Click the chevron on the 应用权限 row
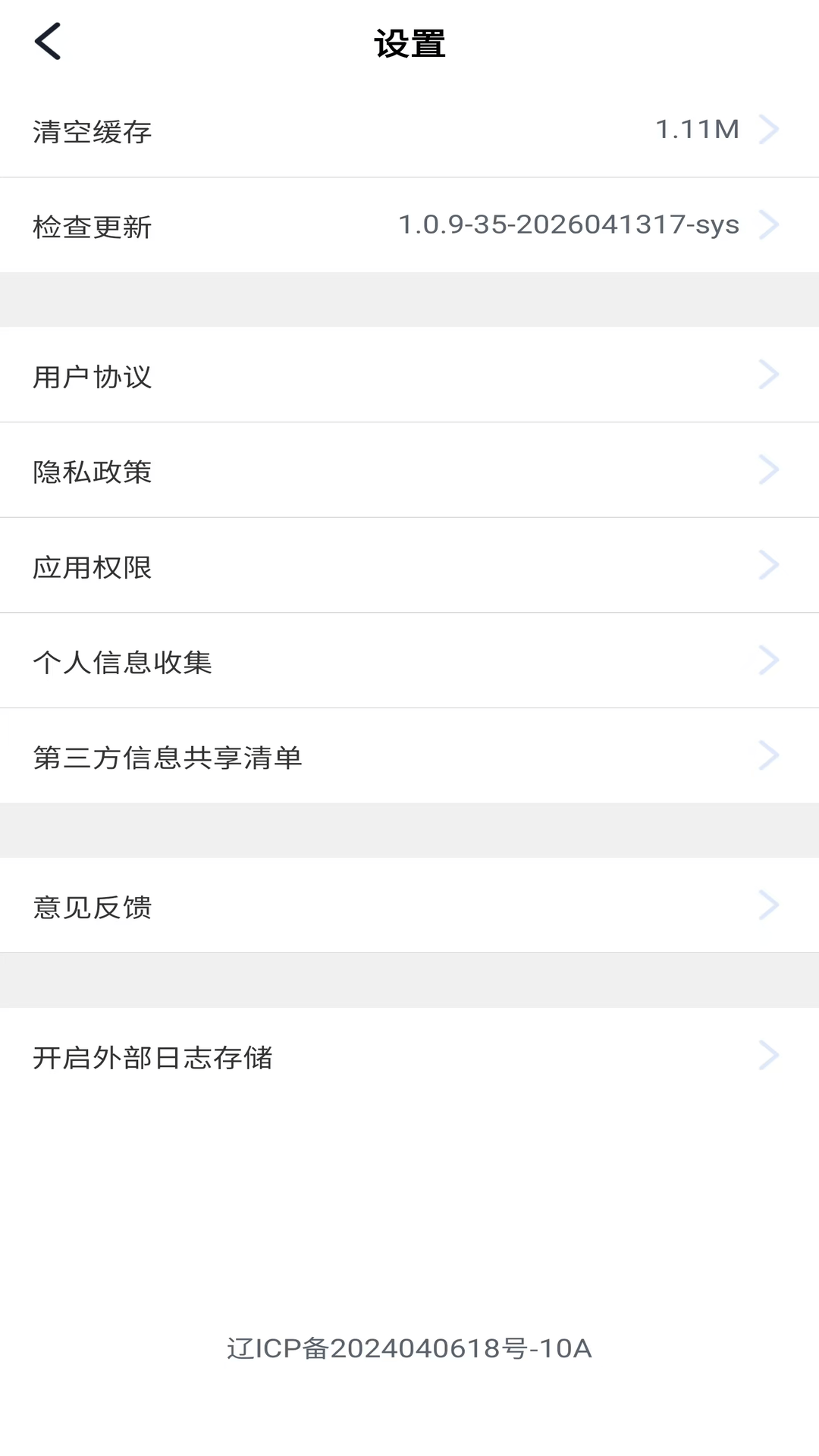The height and width of the screenshot is (1456, 819). (771, 565)
